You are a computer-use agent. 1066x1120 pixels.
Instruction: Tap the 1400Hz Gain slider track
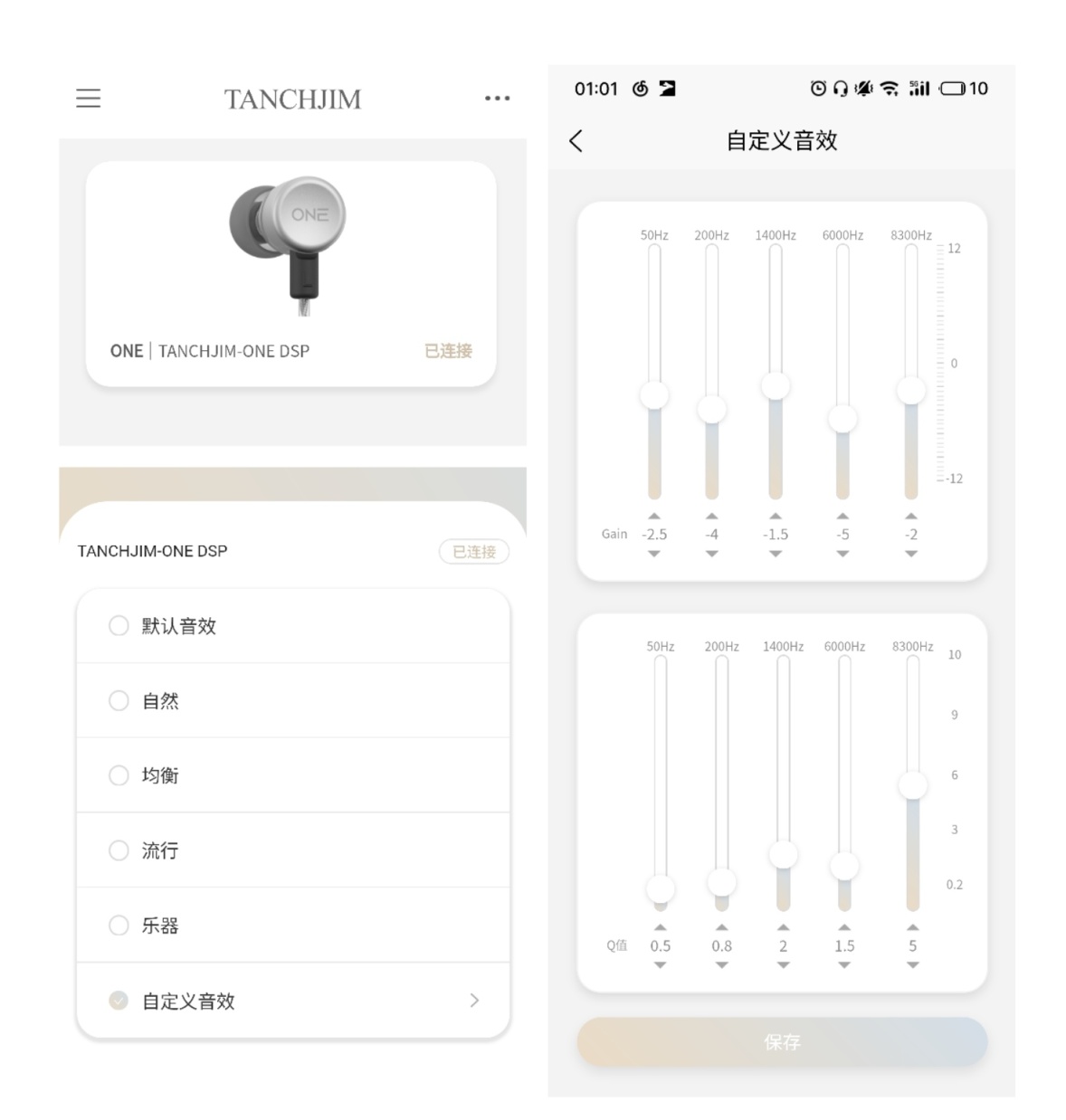(776, 308)
